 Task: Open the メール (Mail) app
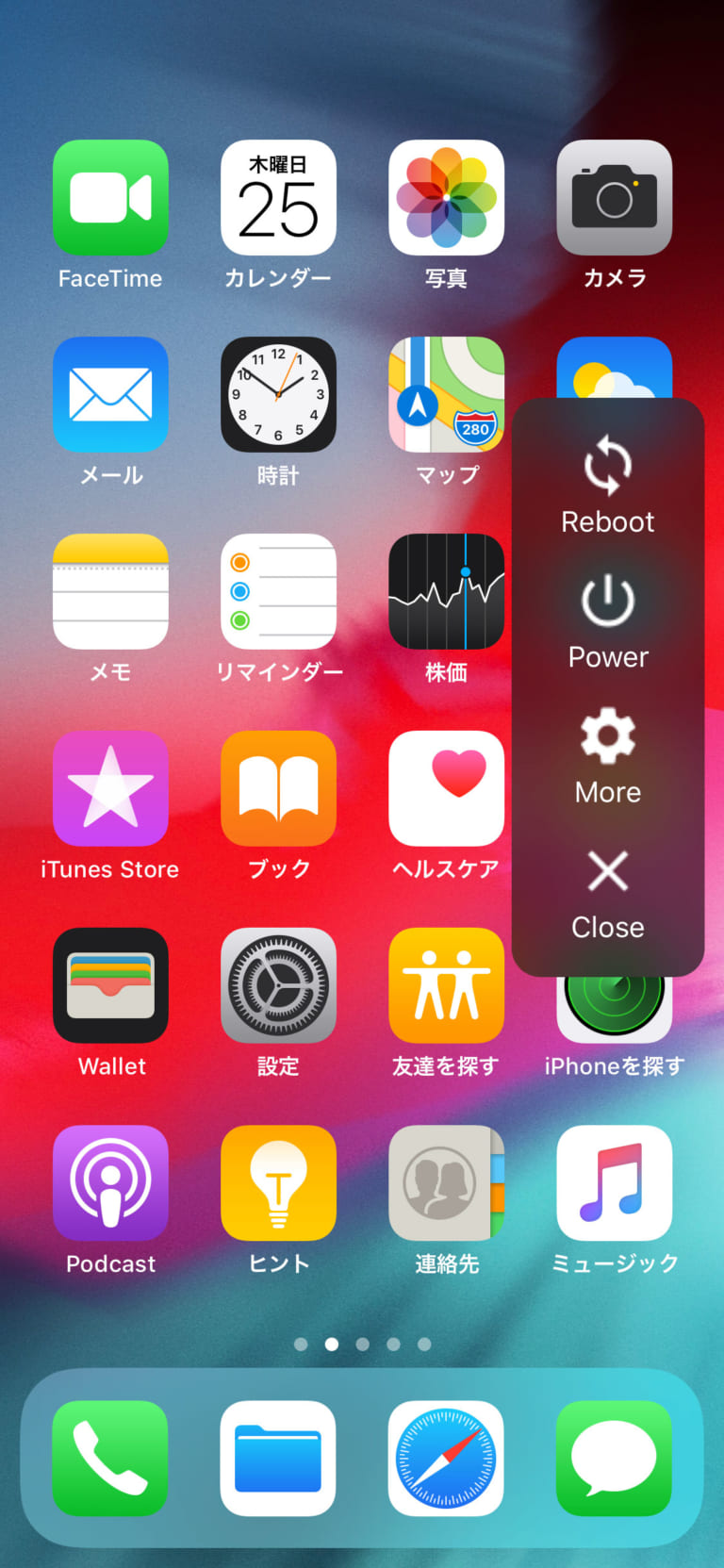[x=110, y=394]
